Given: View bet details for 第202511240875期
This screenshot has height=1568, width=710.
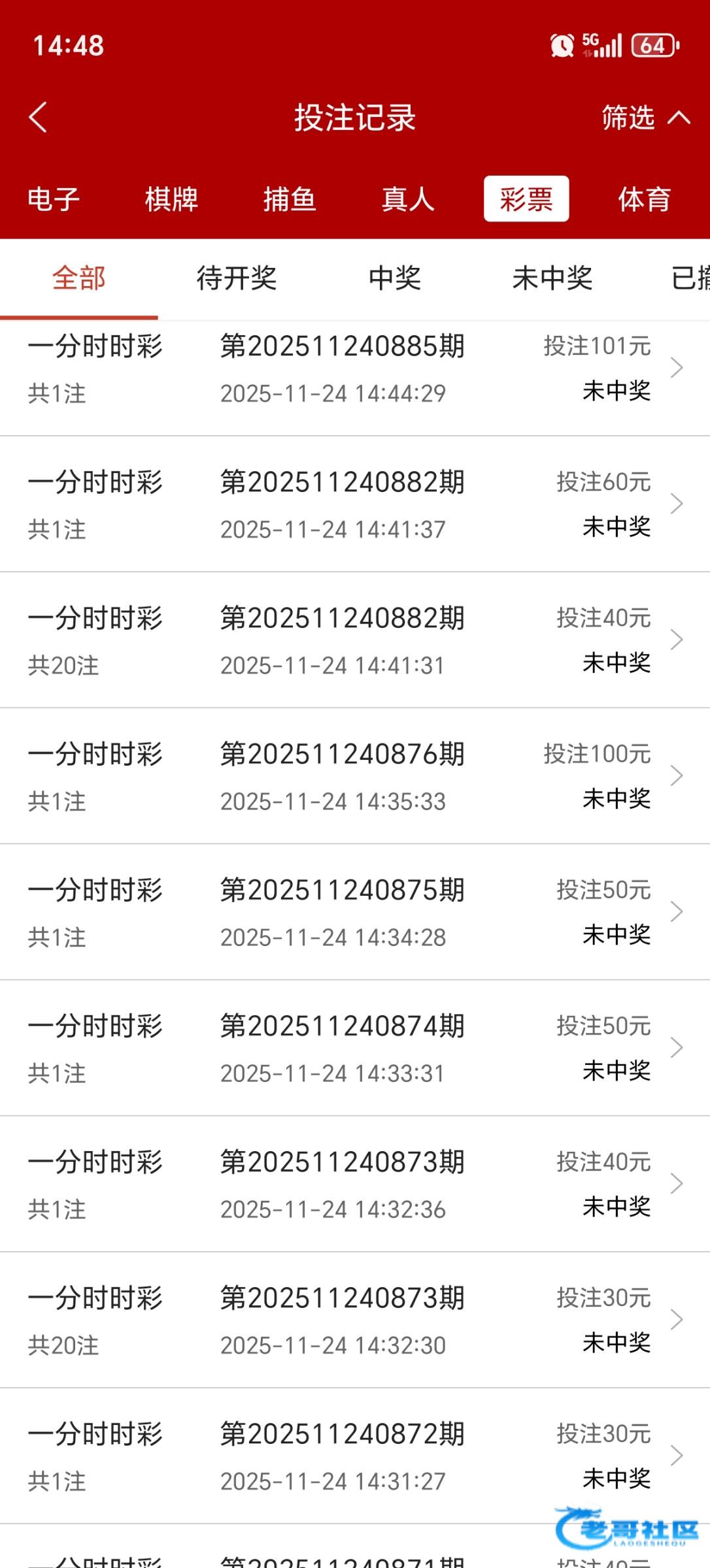Looking at the screenshot, I should pyautogui.click(x=354, y=912).
